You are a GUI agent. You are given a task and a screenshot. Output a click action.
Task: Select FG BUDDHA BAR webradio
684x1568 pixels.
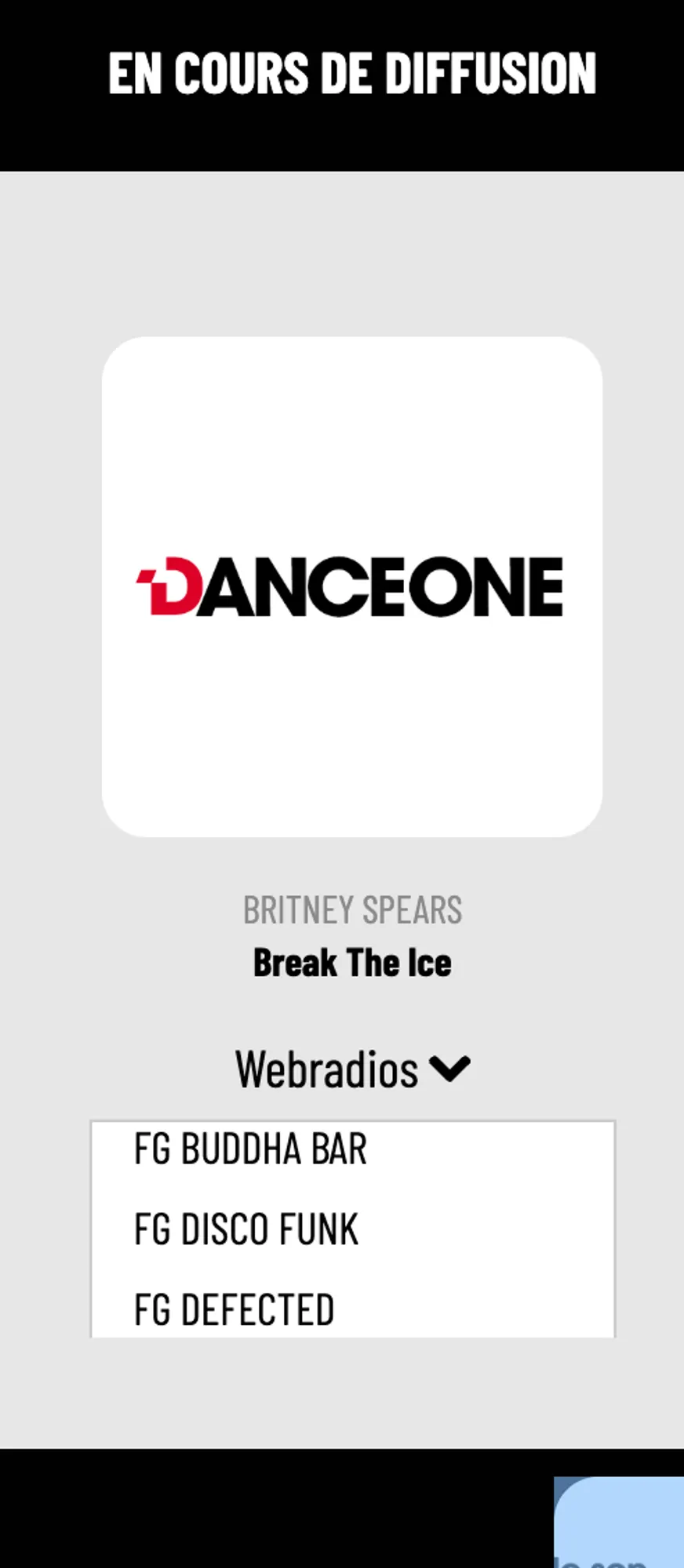click(250, 1149)
